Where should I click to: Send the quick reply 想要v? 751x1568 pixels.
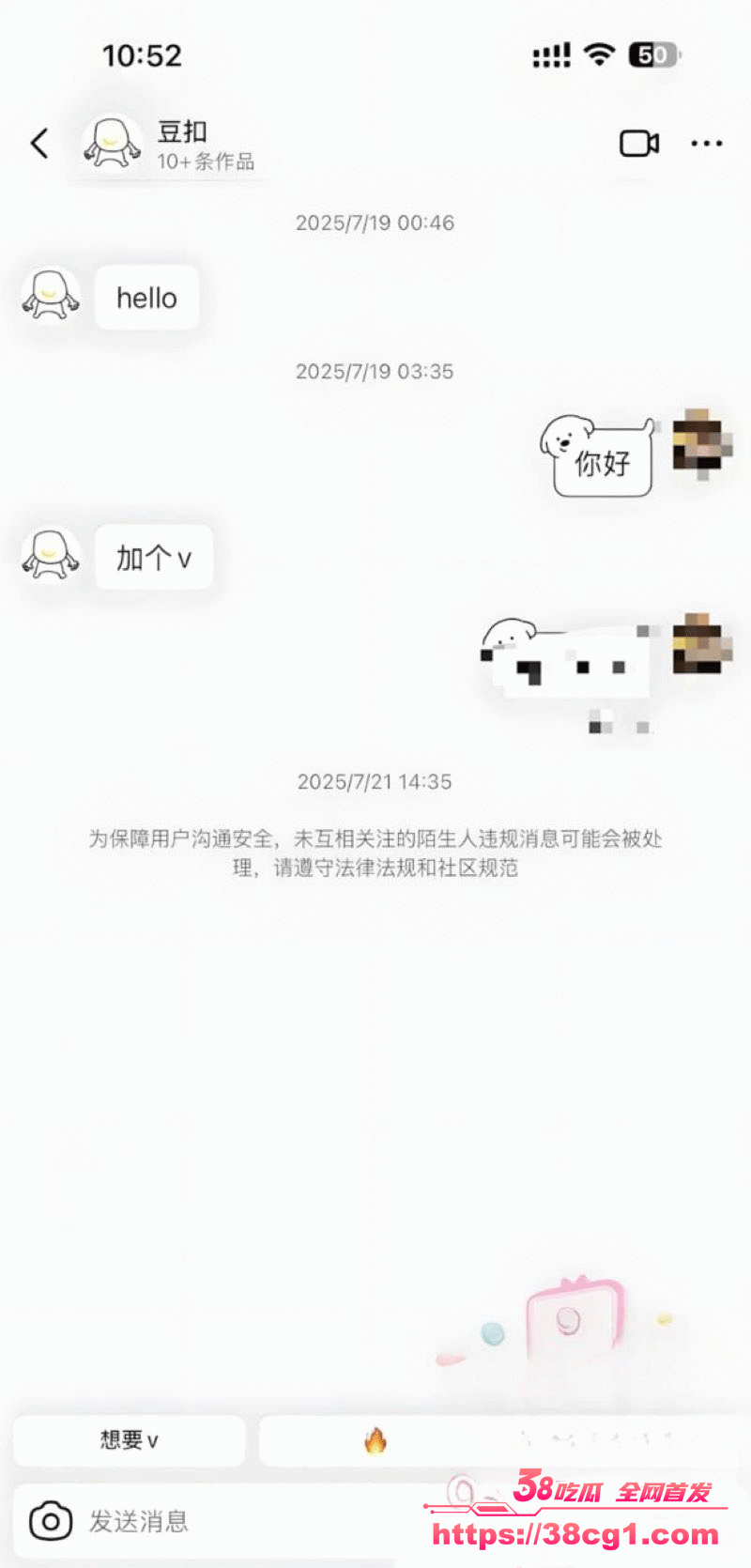tap(130, 1440)
